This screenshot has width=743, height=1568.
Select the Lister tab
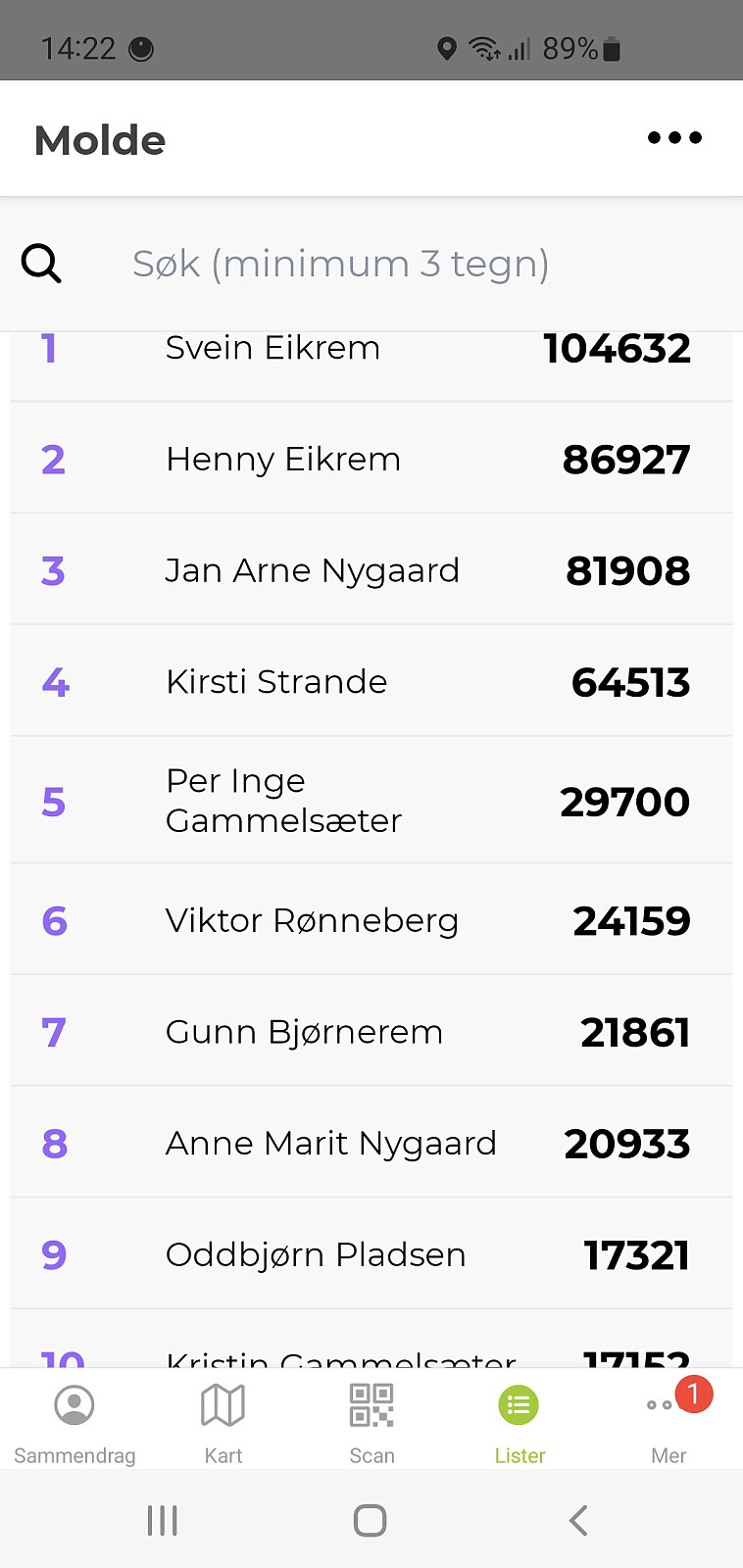click(x=520, y=1421)
